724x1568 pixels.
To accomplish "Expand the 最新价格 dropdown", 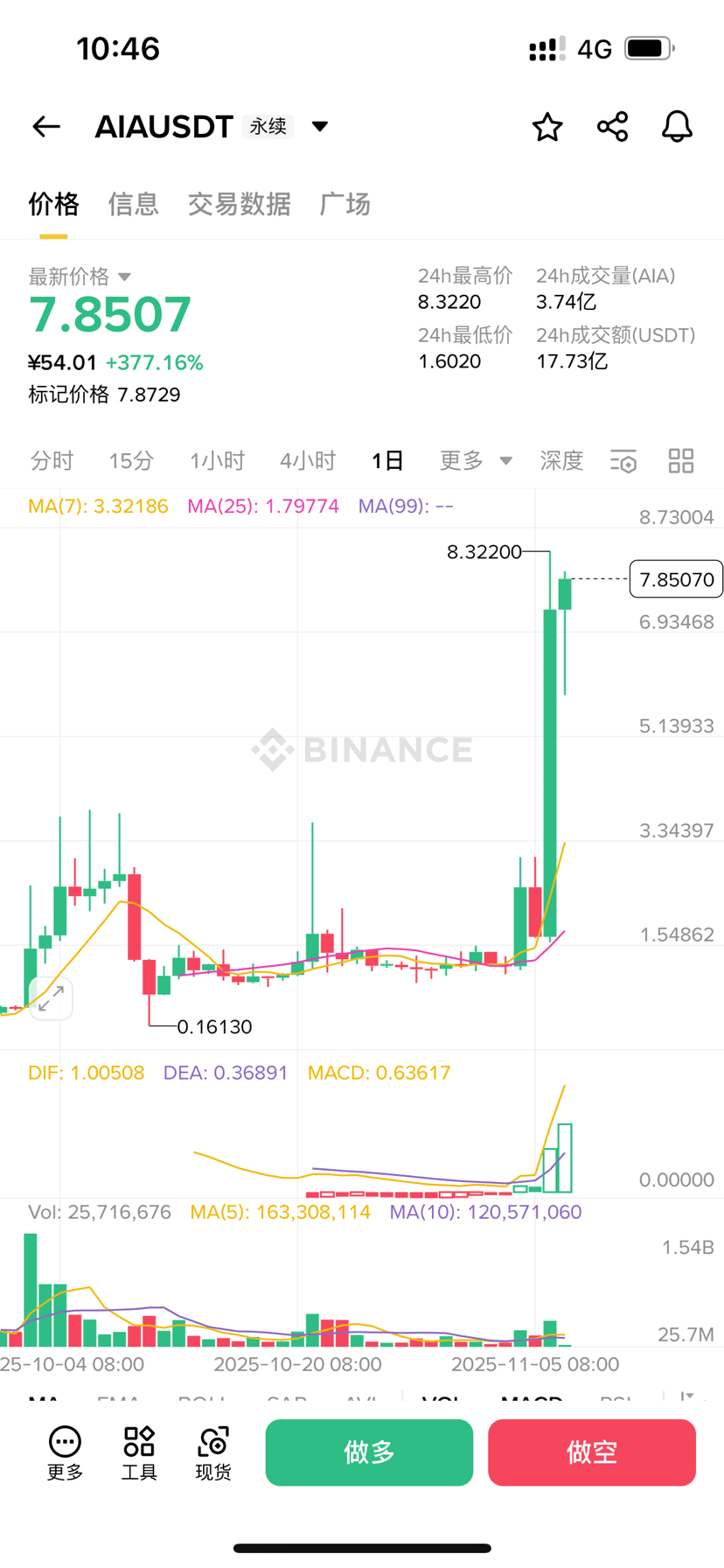I will tap(124, 277).
